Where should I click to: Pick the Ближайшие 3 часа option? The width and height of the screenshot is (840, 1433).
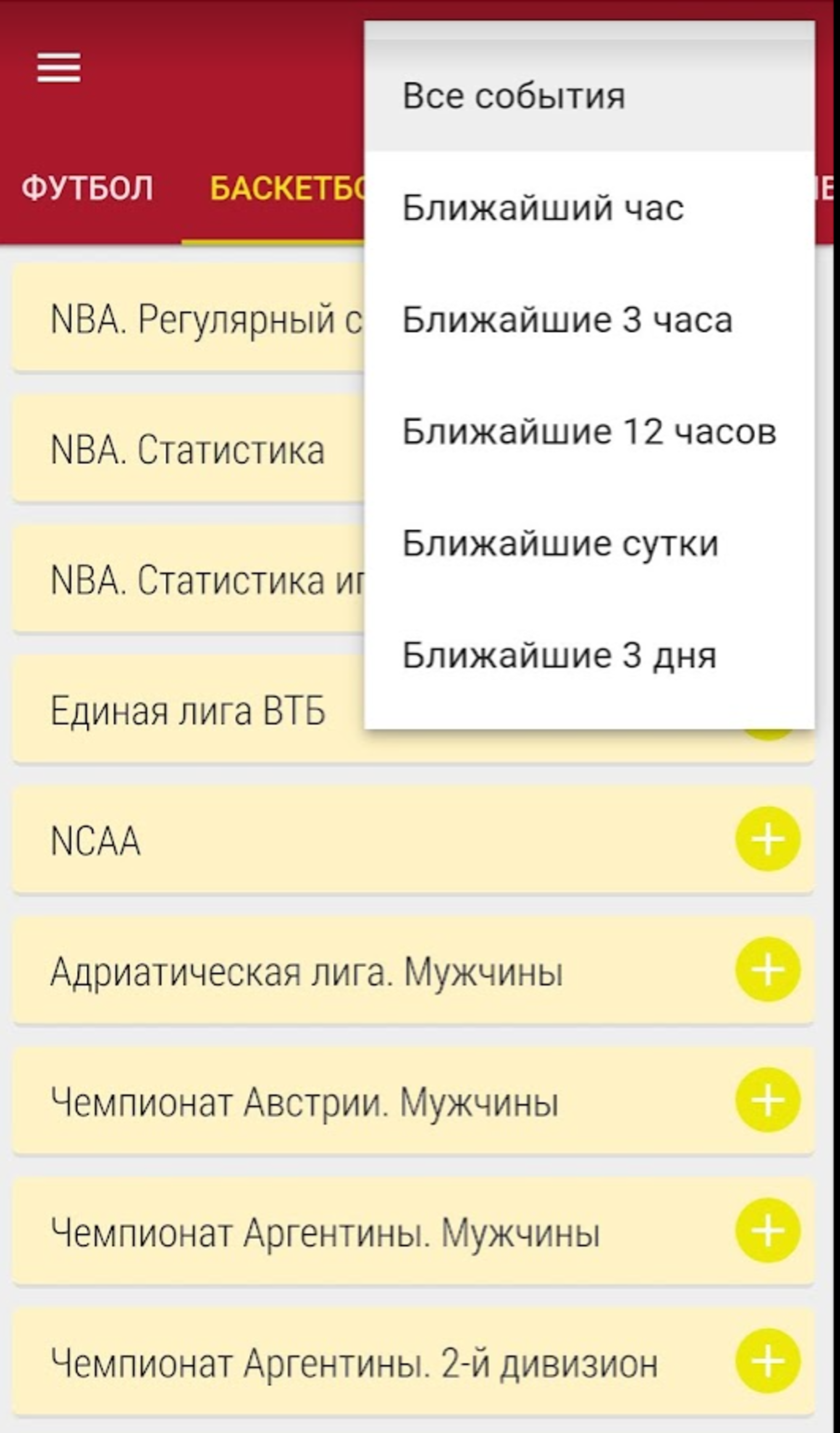pos(589,320)
